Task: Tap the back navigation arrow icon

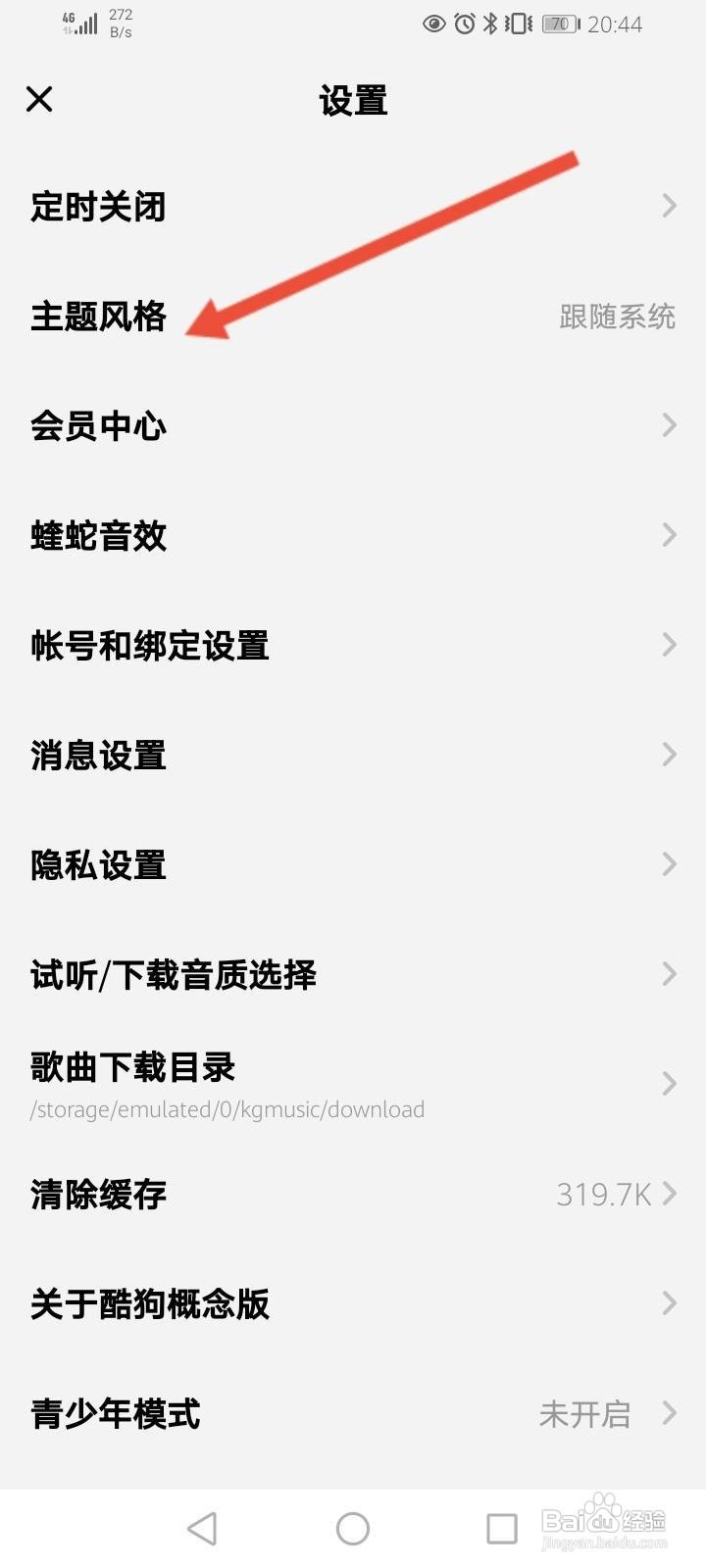Action: [x=201, y=1526]
